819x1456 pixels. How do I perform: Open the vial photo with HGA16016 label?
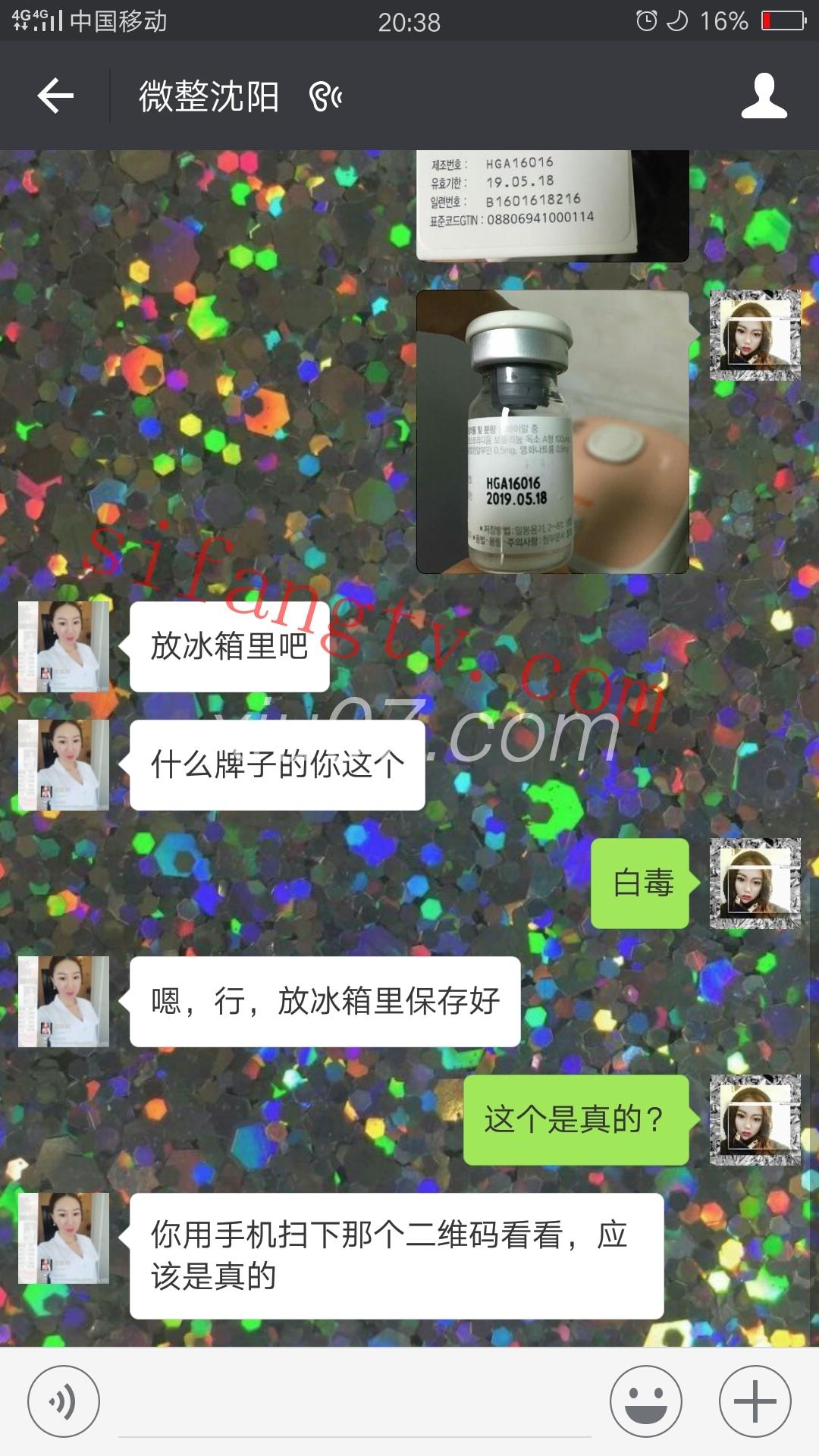552,431
